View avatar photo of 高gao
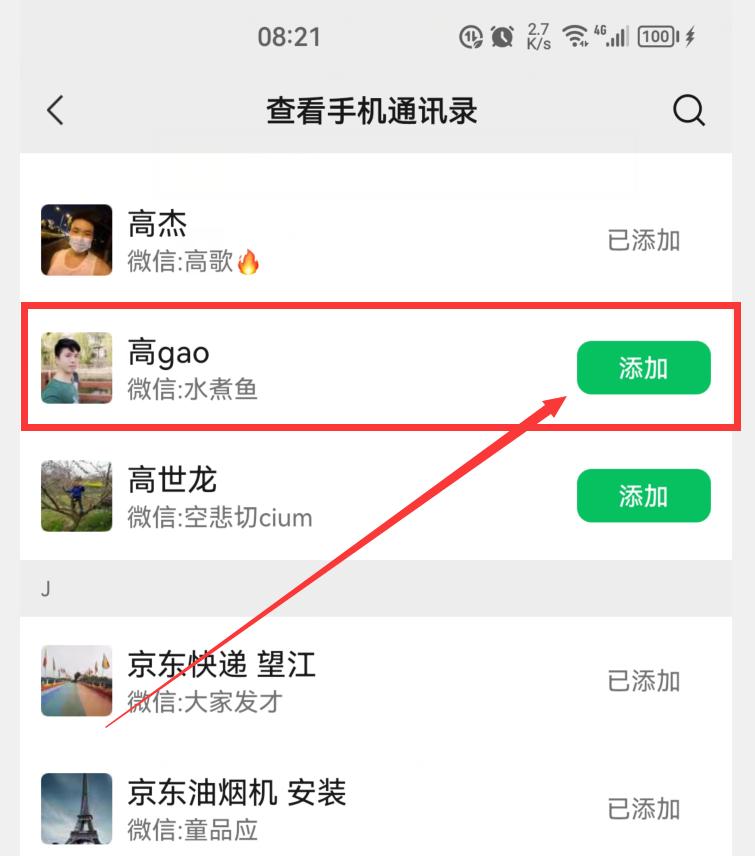 (77, 367)
